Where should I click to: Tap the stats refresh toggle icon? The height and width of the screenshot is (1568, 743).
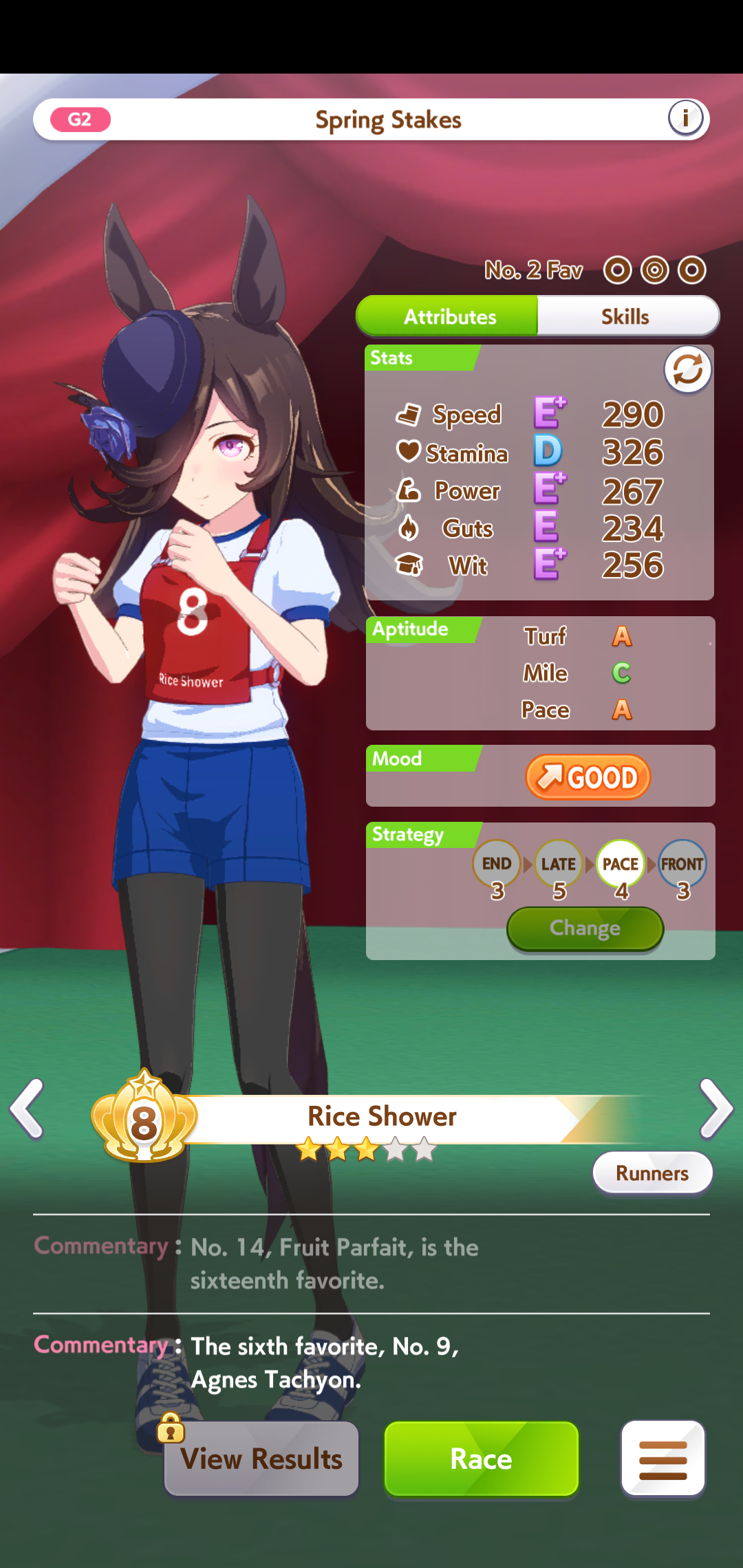coord(687,370)
